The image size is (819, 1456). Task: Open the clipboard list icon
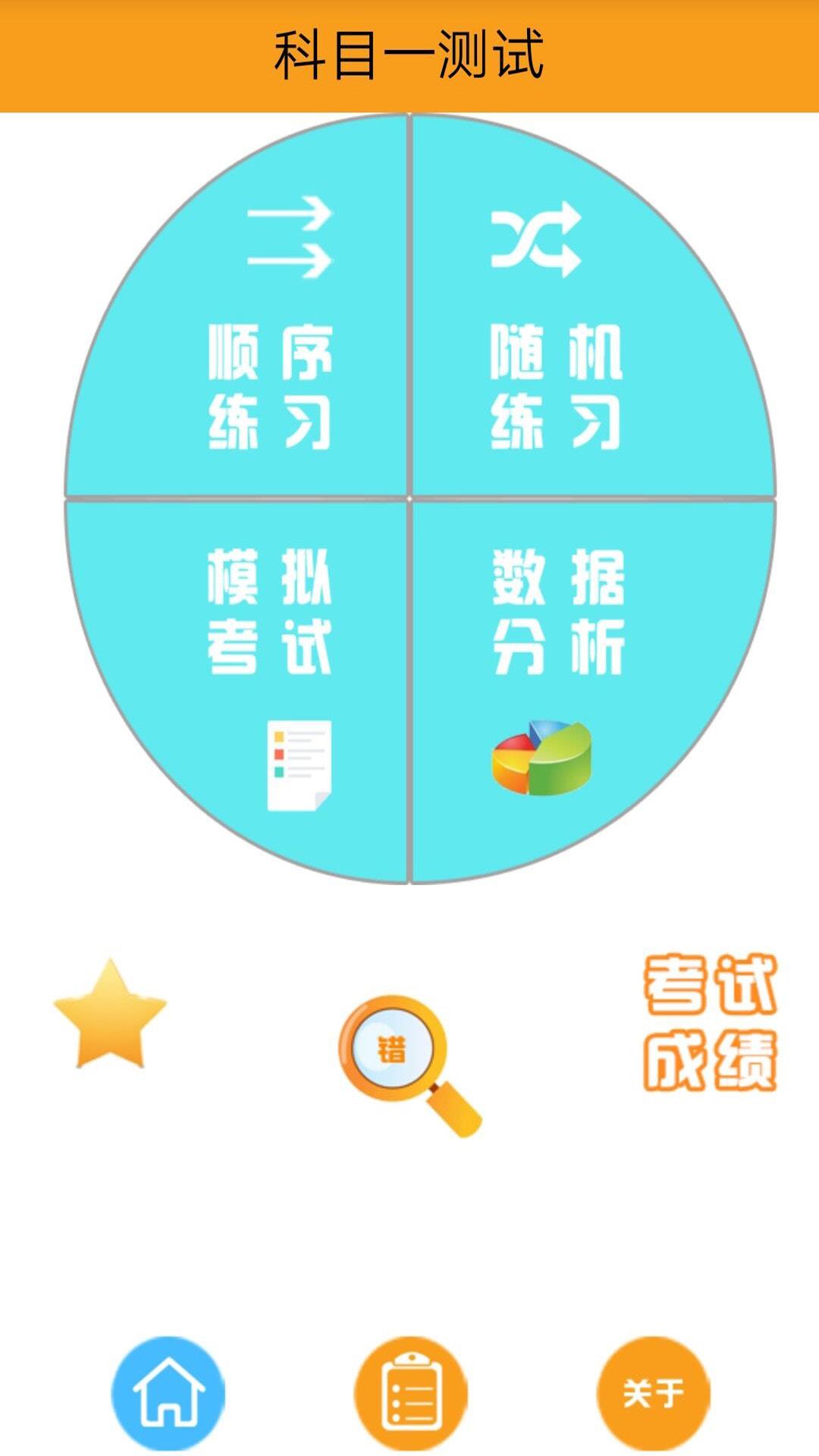tap(411, 1393)
